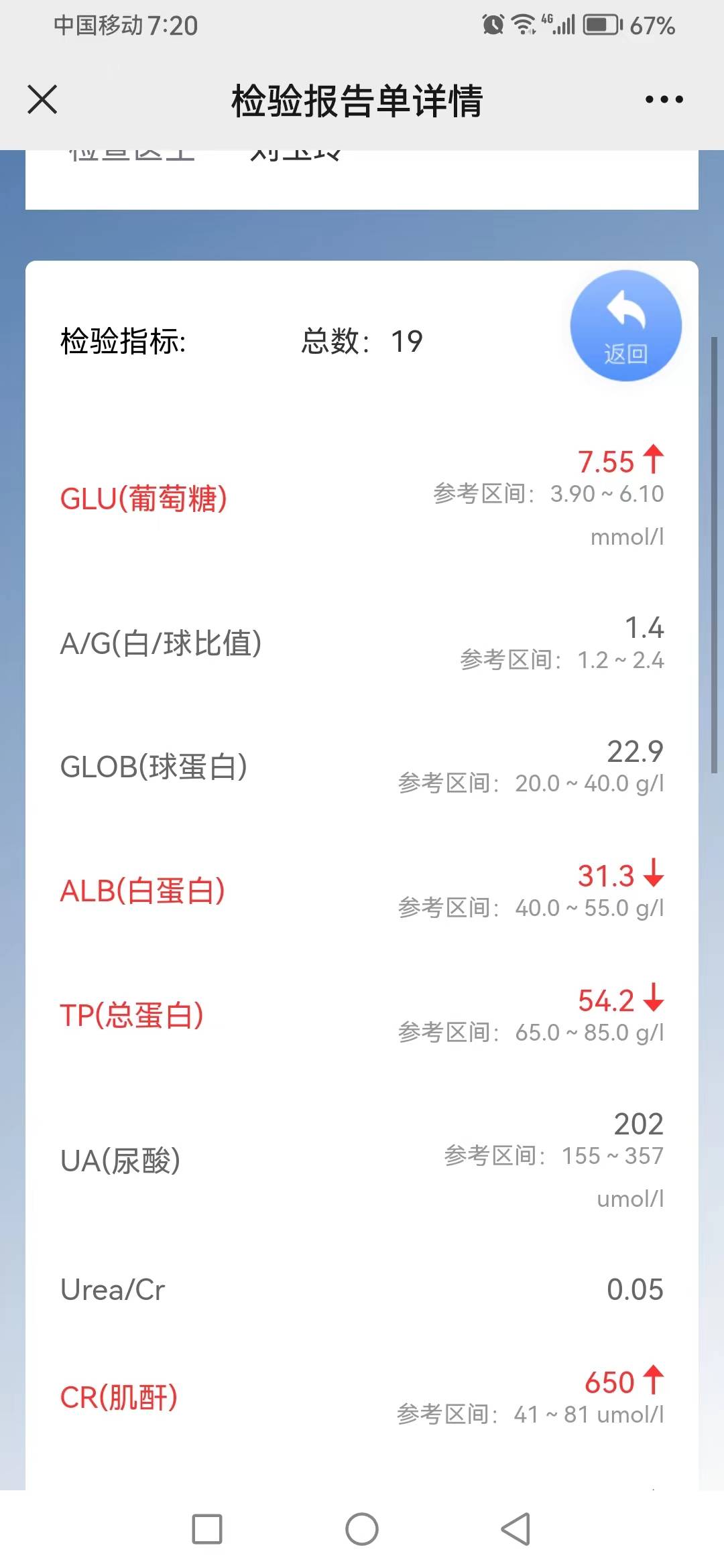Tap the 总数 count value 19
This screenshot has height=1568, width=724.
coord(407,342)
